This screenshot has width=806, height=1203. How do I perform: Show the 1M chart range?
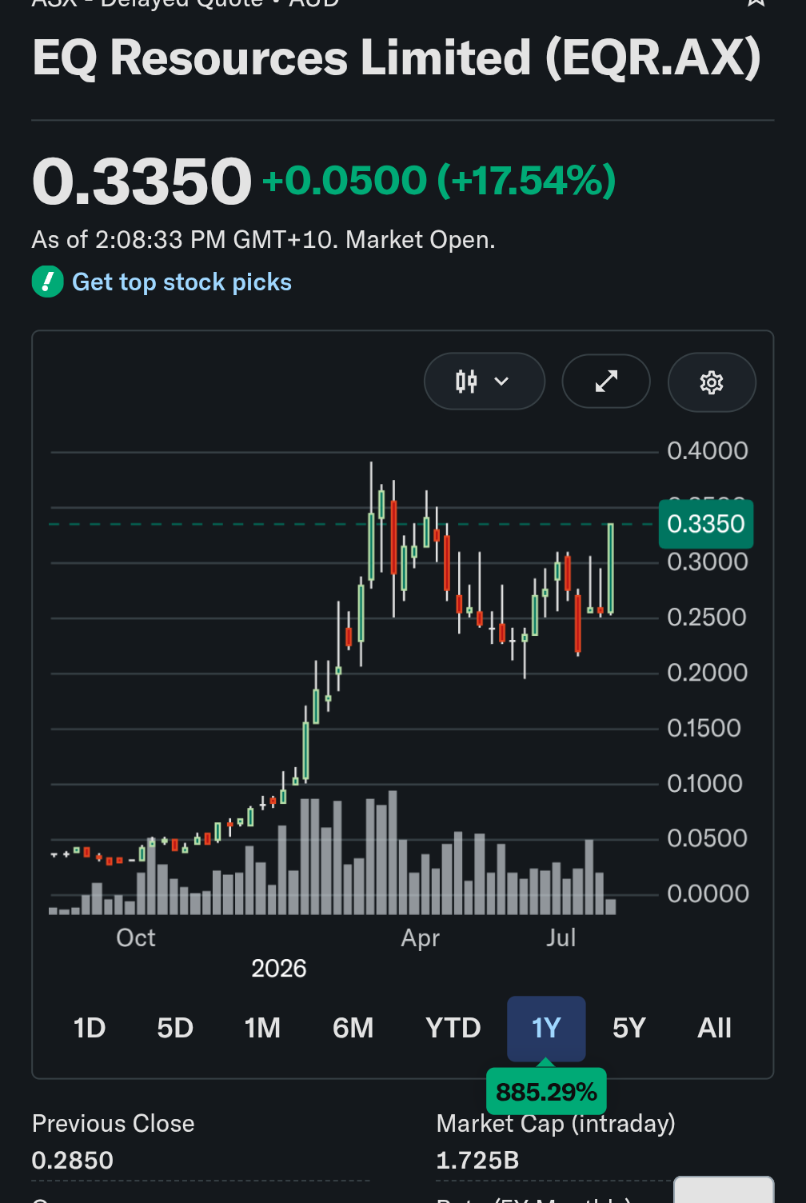[262, 1028]
